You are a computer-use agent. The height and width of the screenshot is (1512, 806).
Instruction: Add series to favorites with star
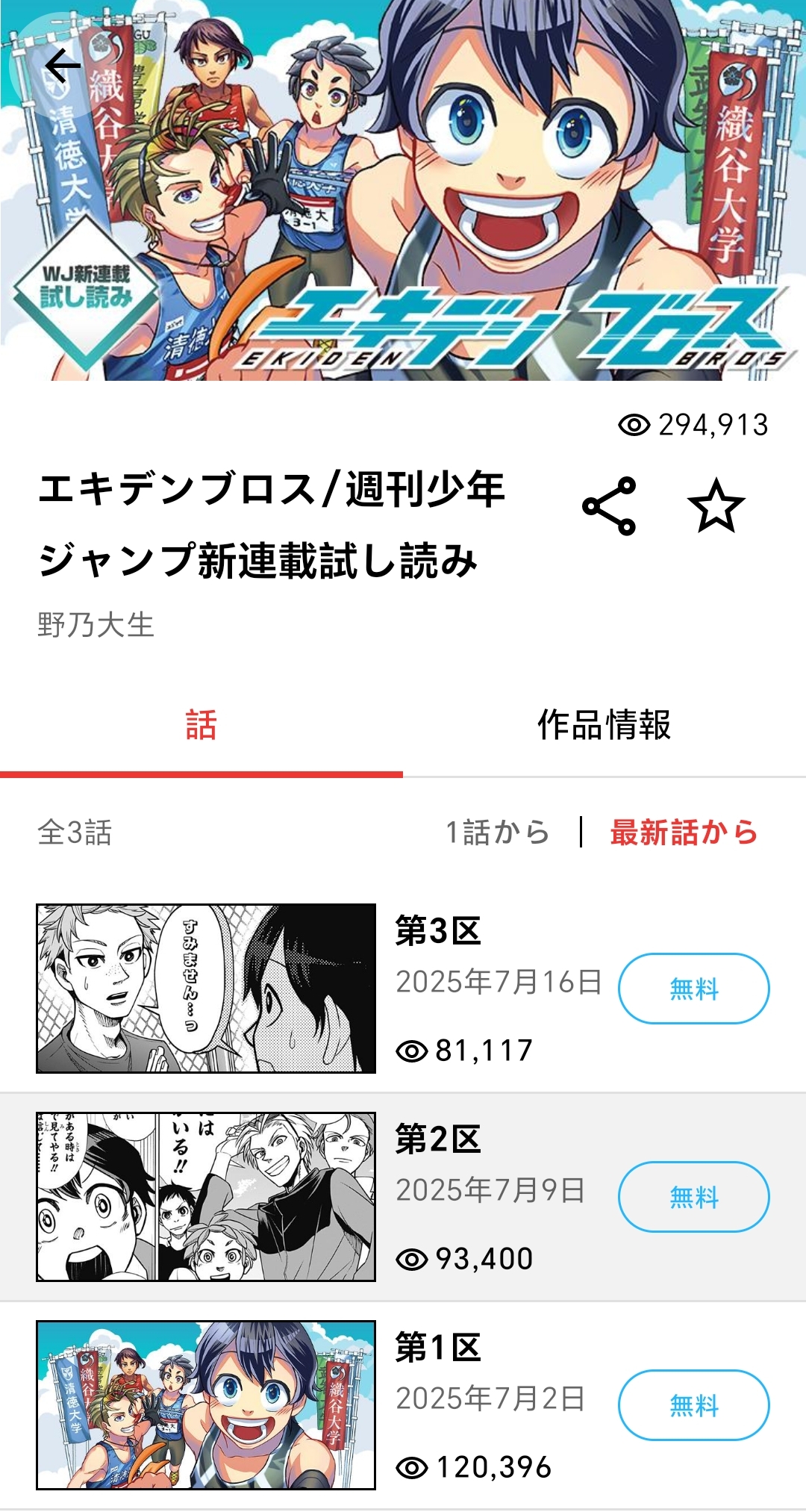click(716, 506)
